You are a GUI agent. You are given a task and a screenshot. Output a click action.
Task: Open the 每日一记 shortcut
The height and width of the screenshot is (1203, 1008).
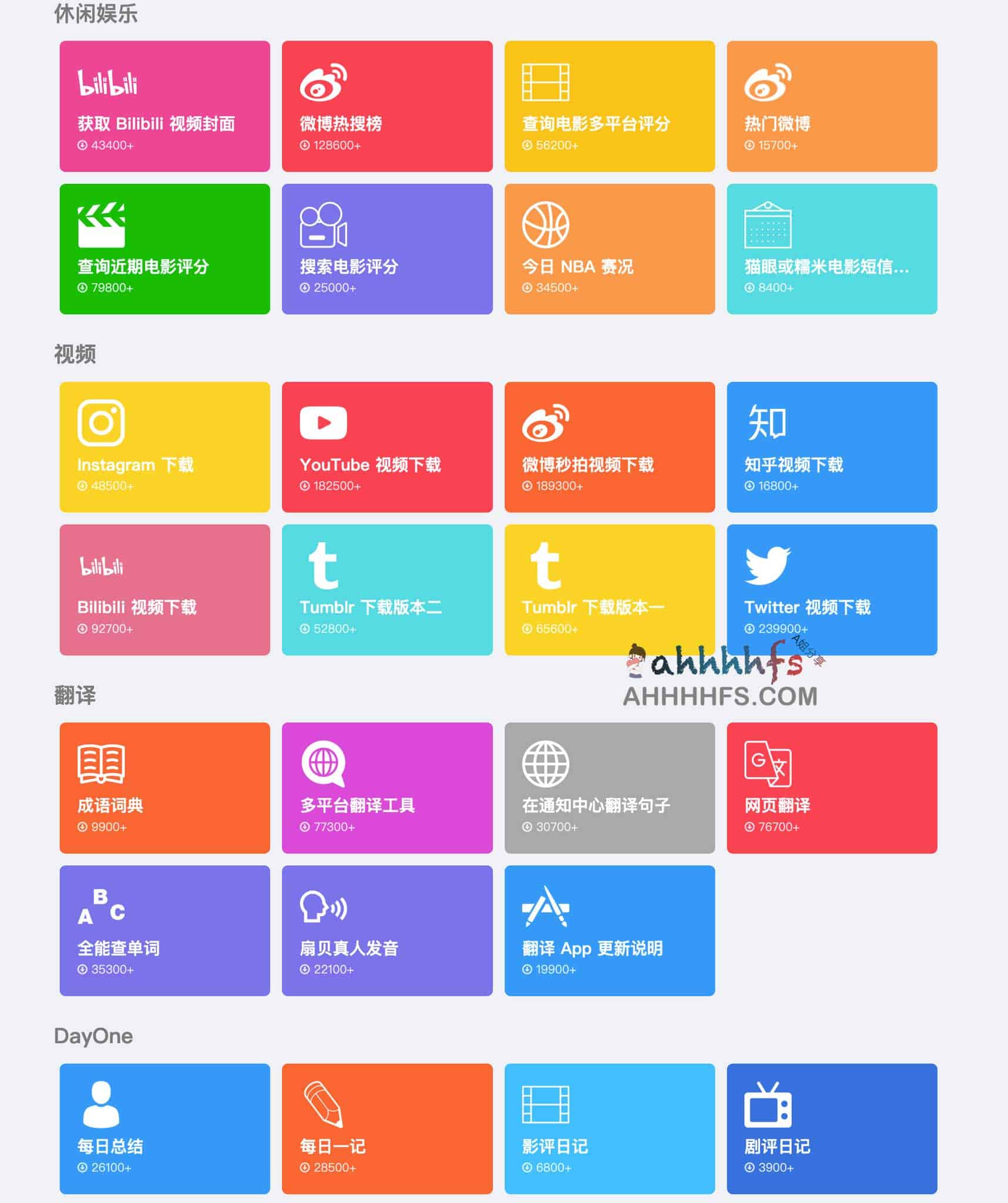[387, 1128]
